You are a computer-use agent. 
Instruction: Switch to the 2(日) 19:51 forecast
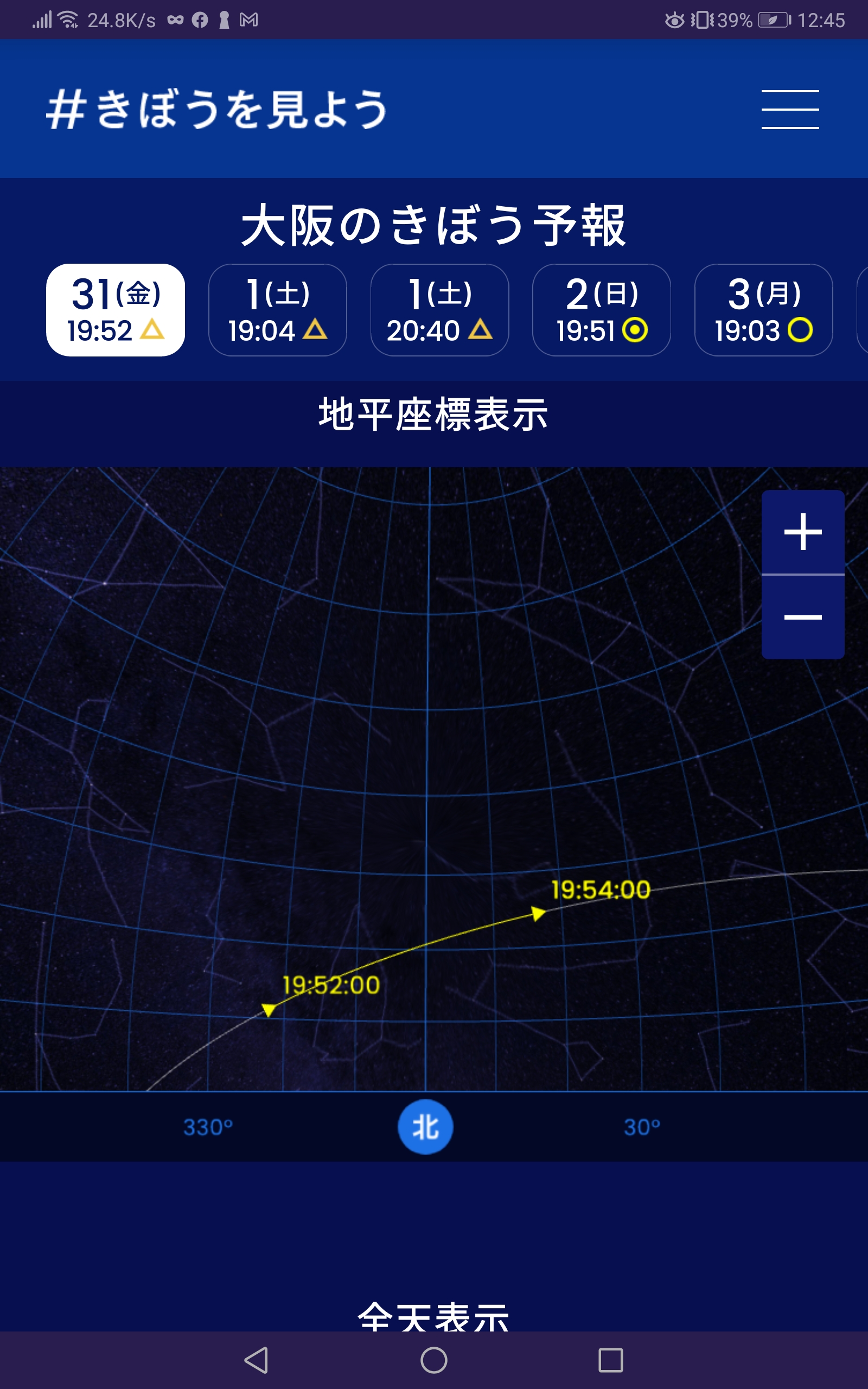[602, 310]
